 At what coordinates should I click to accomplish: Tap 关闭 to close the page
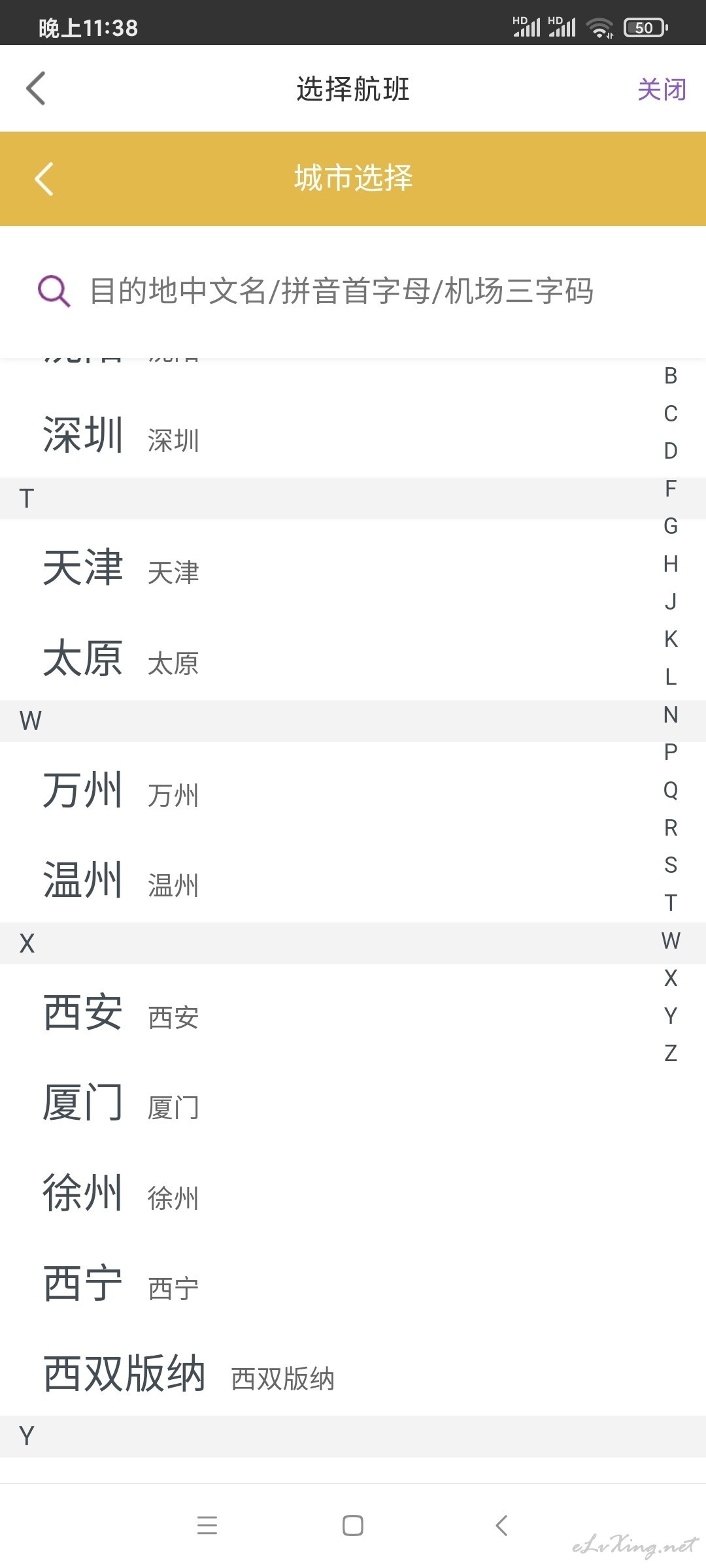[662, 89]
